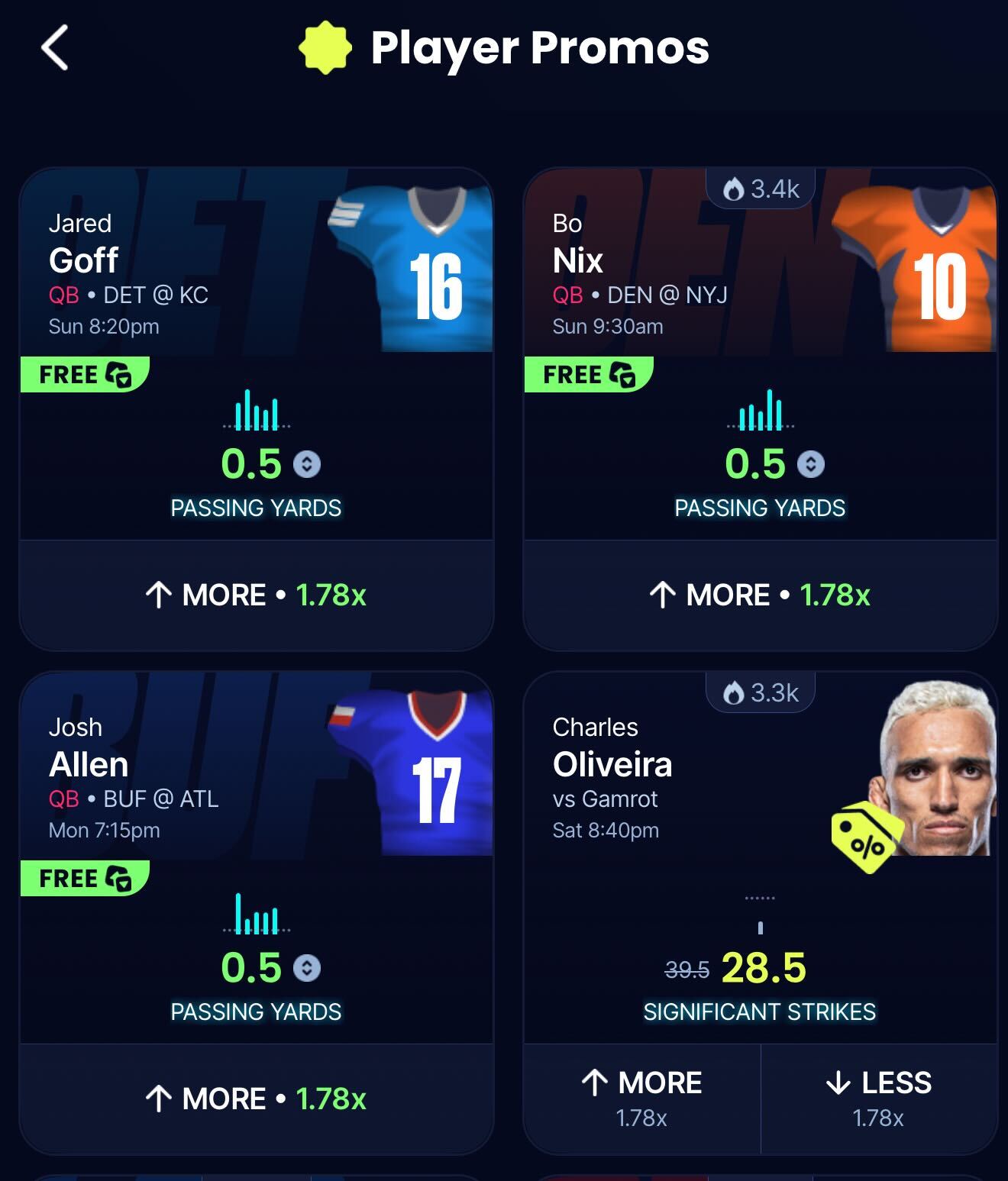The width and height of the screenshot is (1008, 1181).
Task: Pick MORE for Bo Nix passing yards
Action: coord(760,595)
